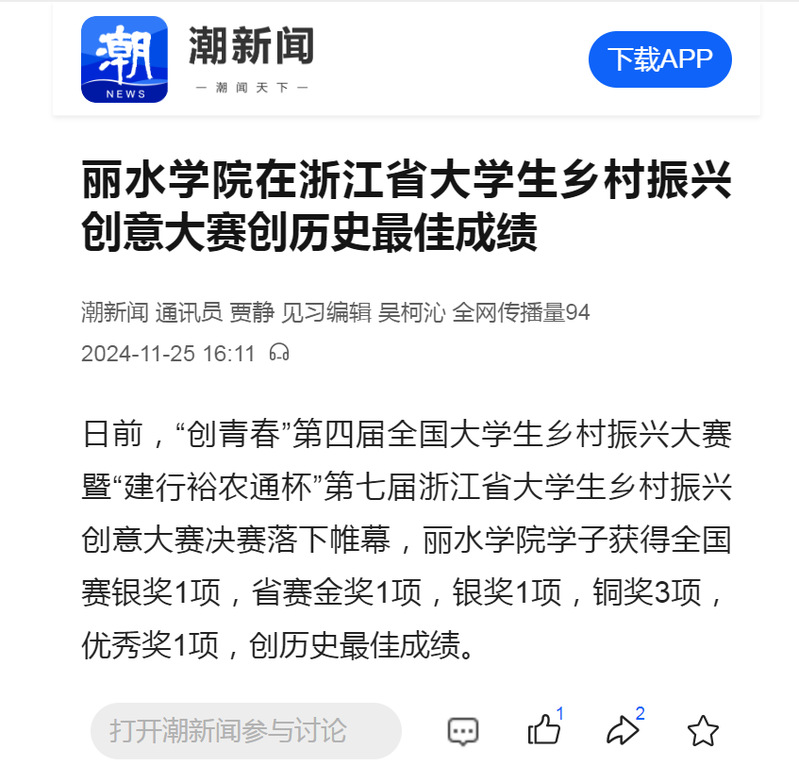
Task: Like this article with thumbs-up
Action: point(544,730)
